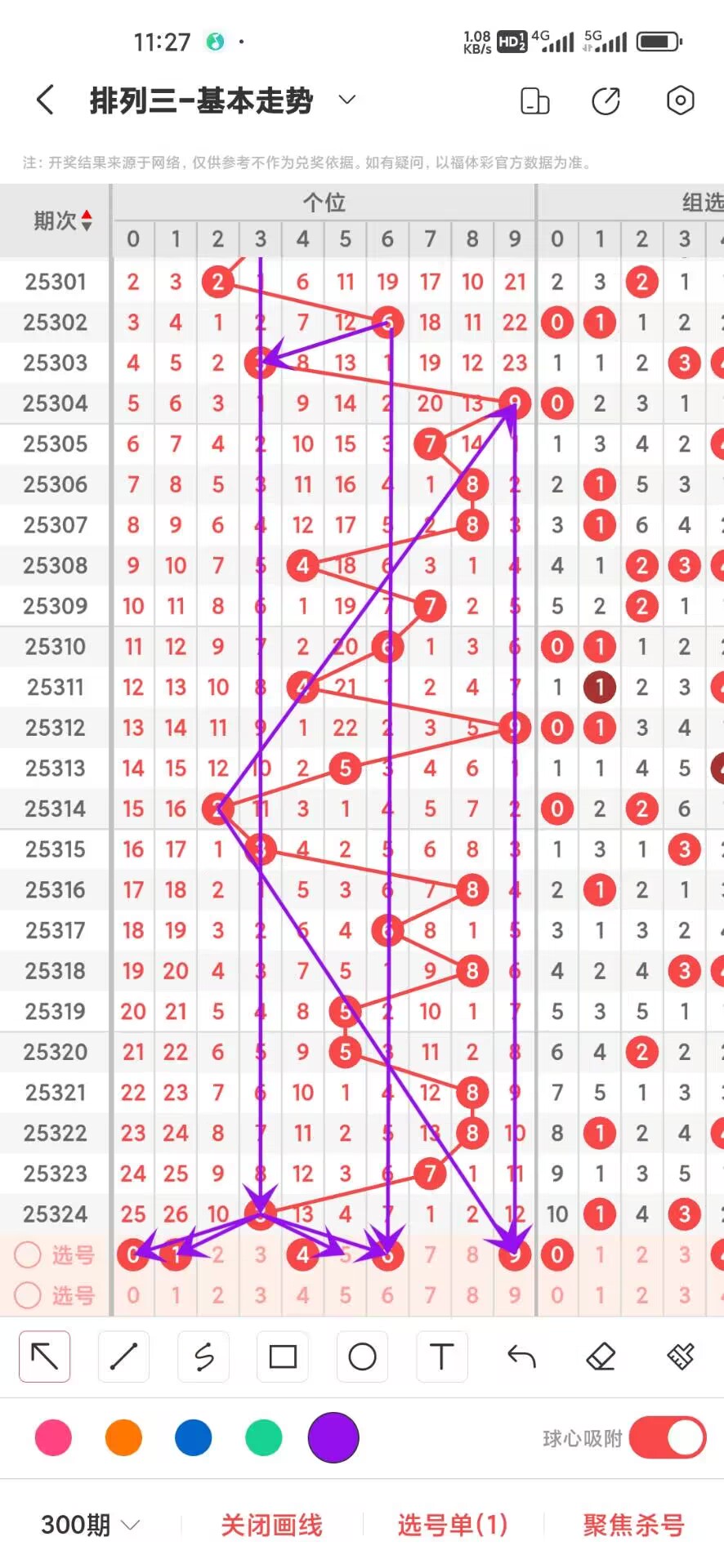Pick the blue color swatch

[194, 1437]
